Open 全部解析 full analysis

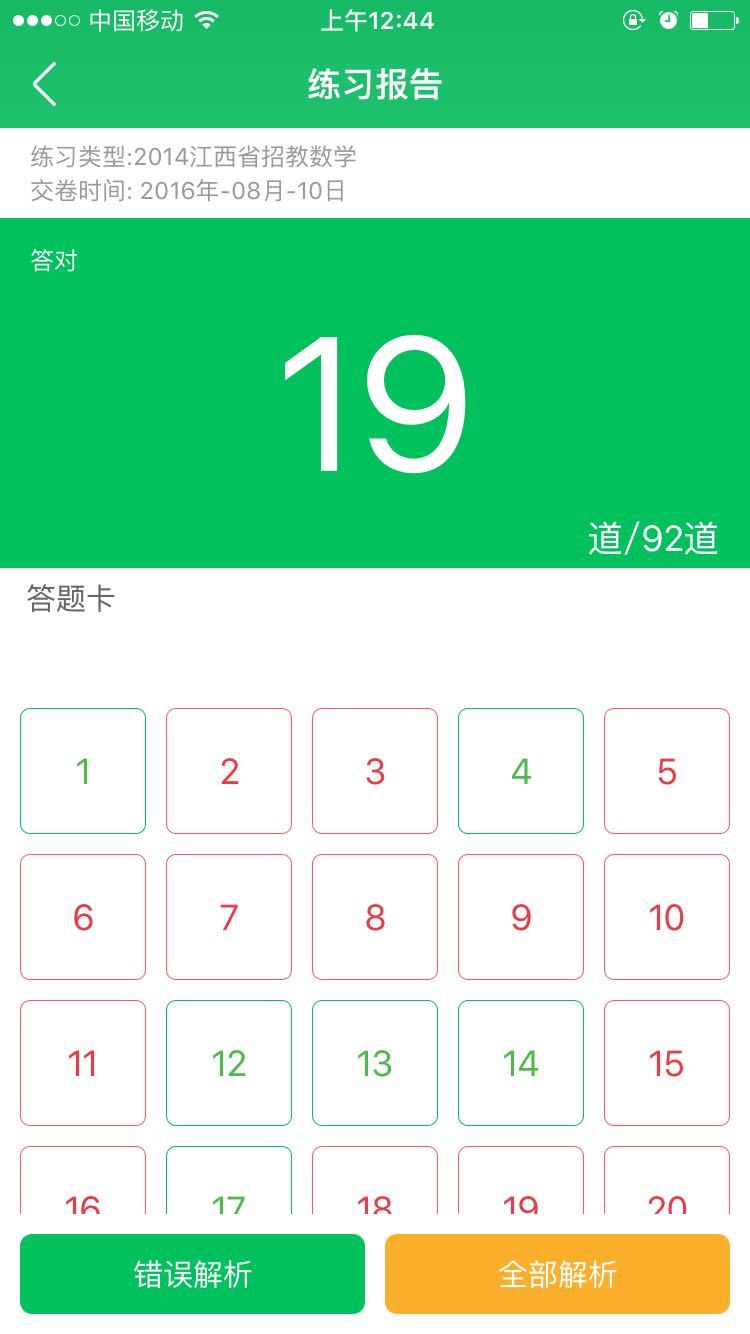[557, 1274]
